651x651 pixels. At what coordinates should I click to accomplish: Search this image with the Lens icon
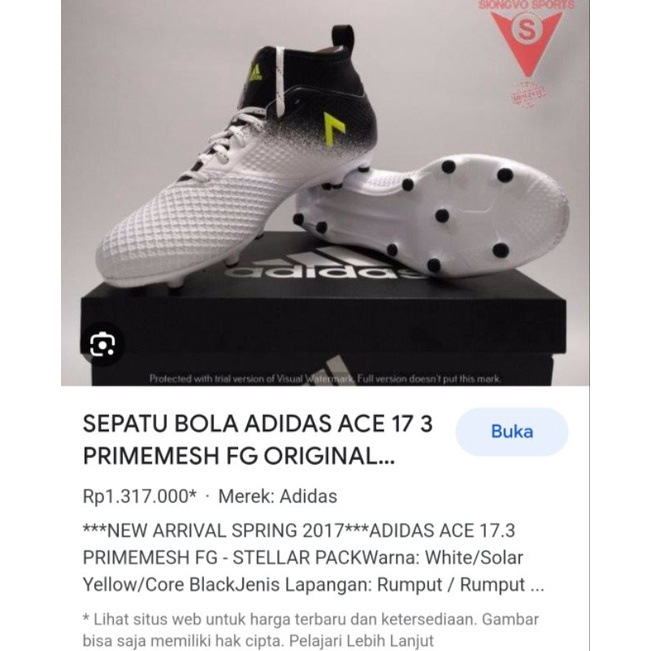click(102, 346)
